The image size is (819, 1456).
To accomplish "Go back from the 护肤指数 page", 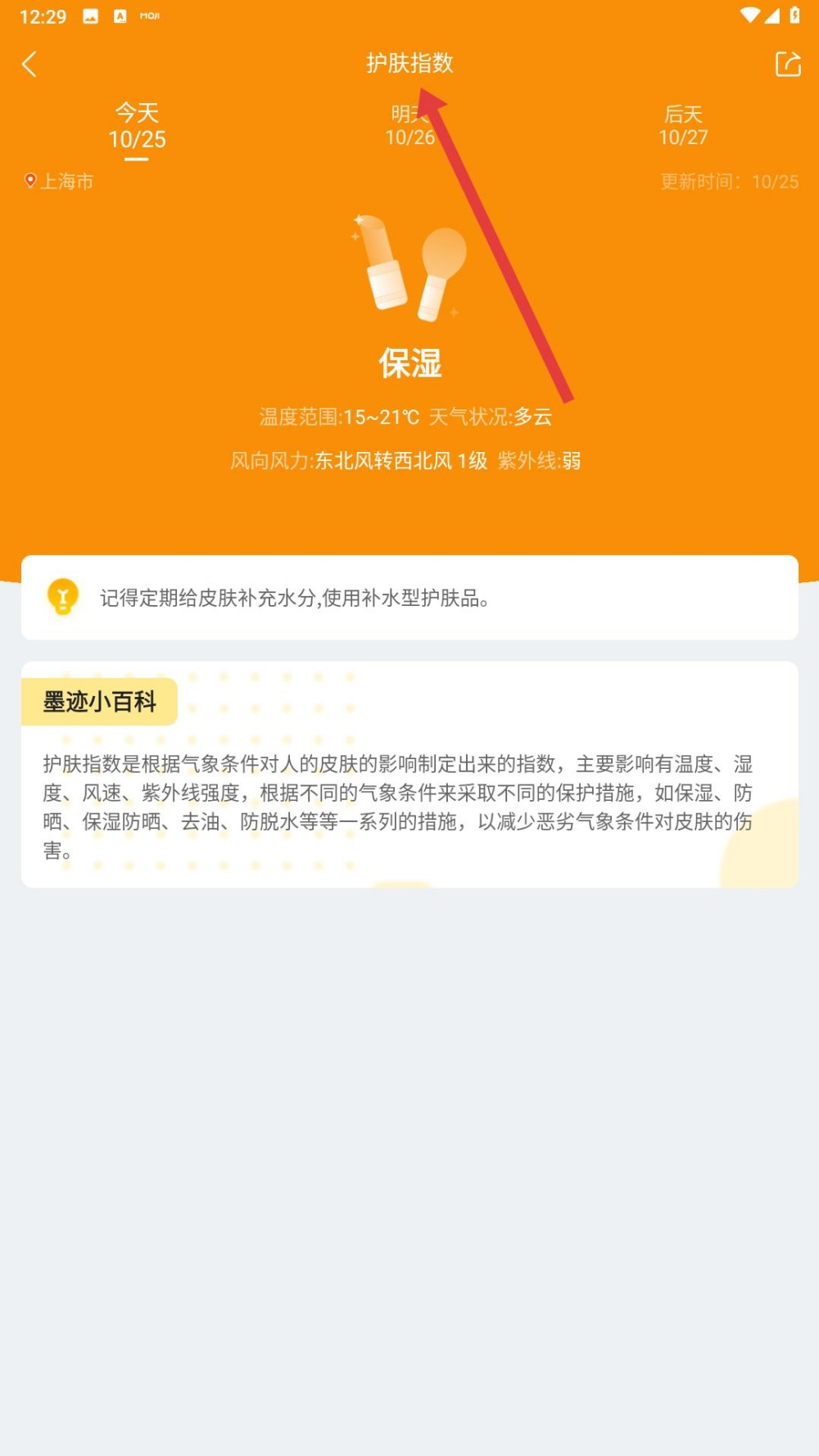I will coord(29,64).
